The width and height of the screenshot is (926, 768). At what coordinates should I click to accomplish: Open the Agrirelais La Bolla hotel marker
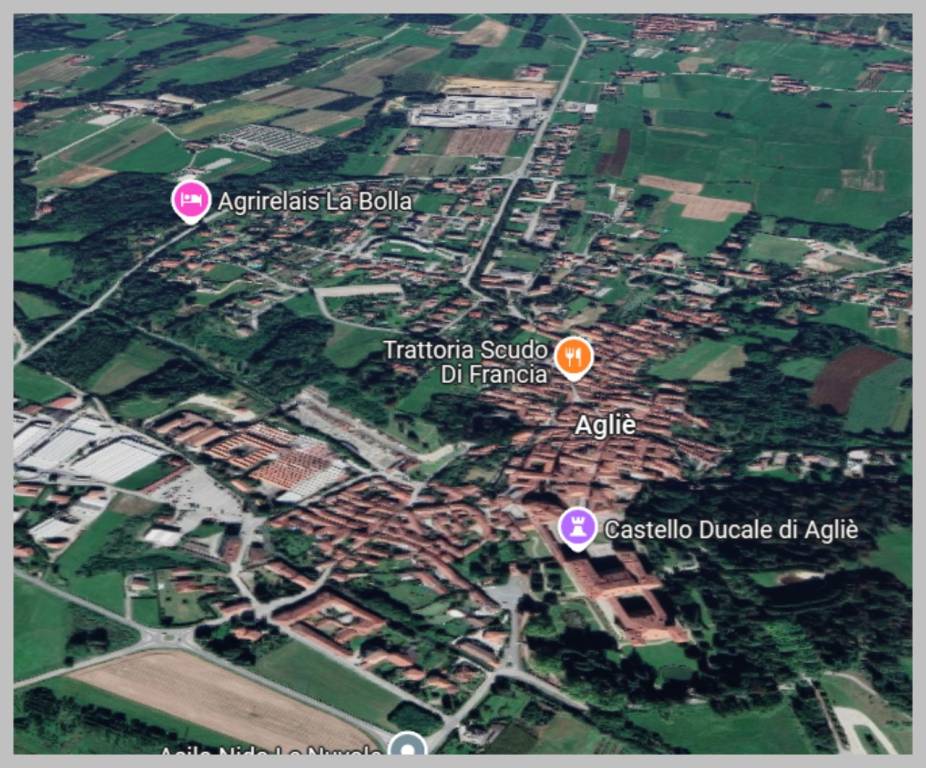190,200
